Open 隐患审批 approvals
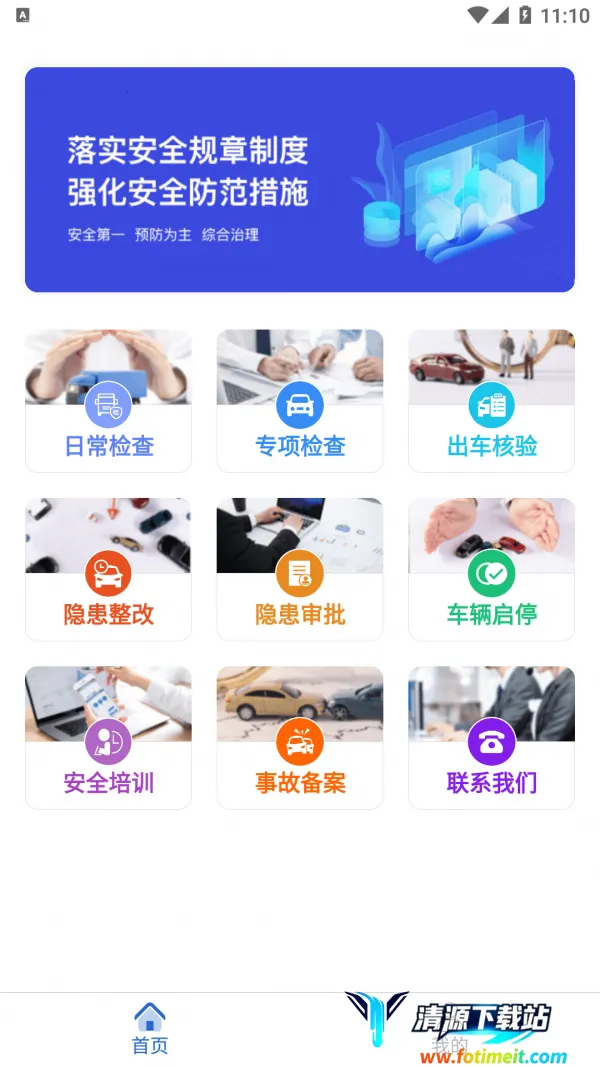This screenshot has width=600, height=1067. coord(300,569)
